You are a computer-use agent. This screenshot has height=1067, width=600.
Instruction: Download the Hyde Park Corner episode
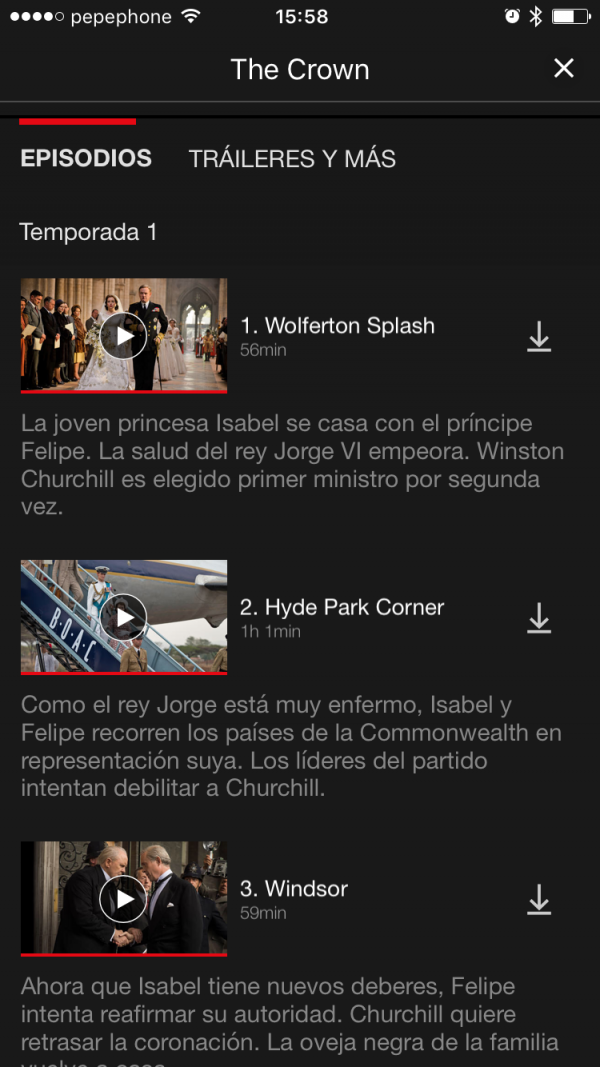(x=539, y=619)
